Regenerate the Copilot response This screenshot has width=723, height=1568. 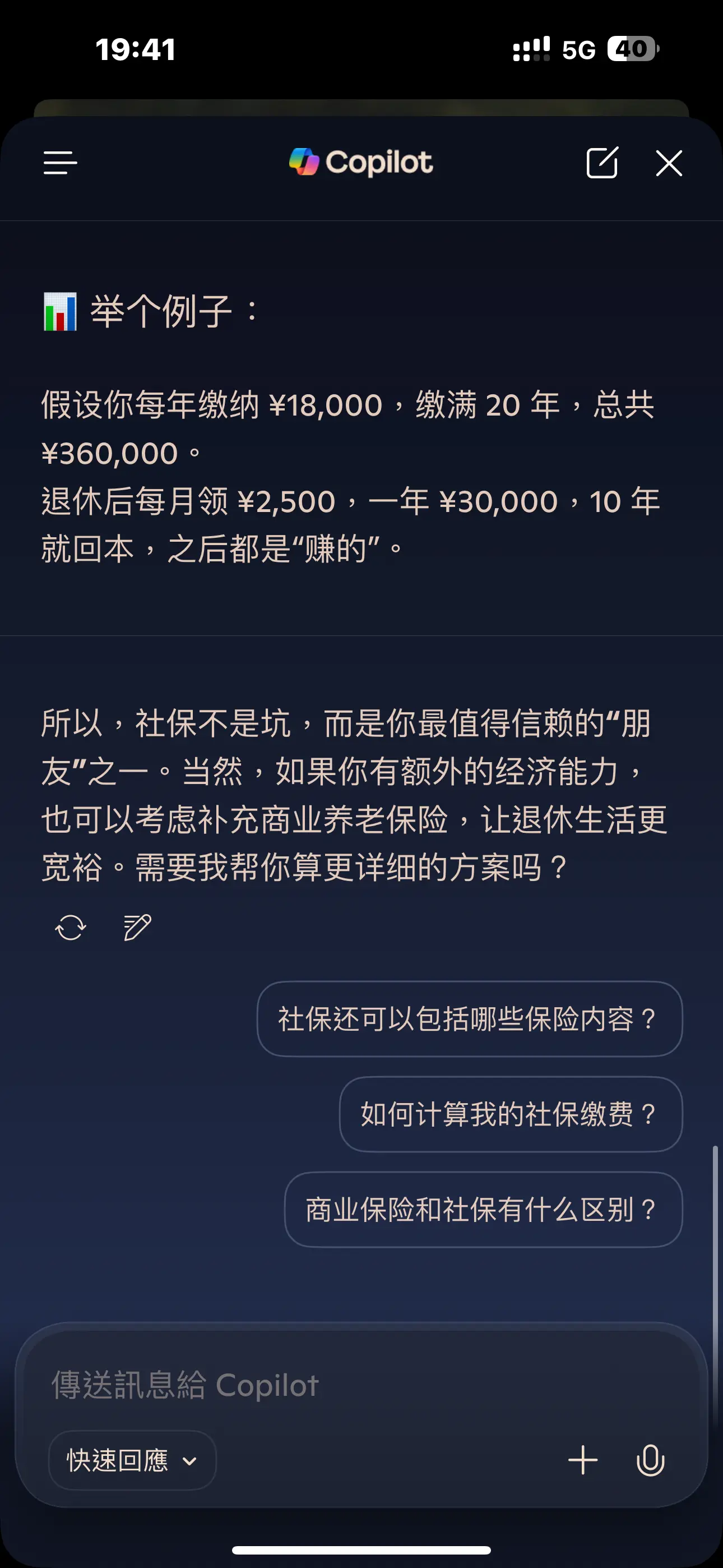pos(71,928)
